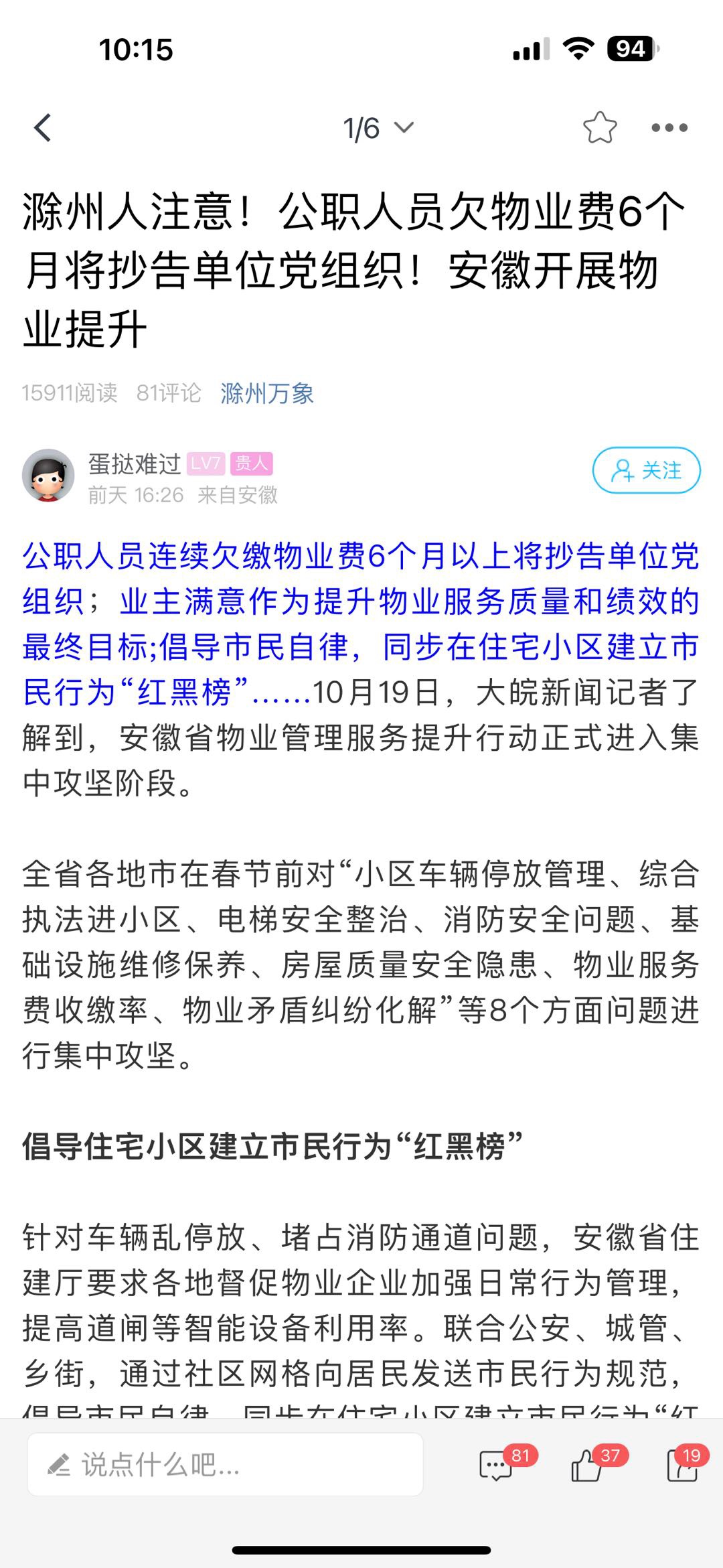View 蛋挞难过's profile avatar

coord(48,475)
